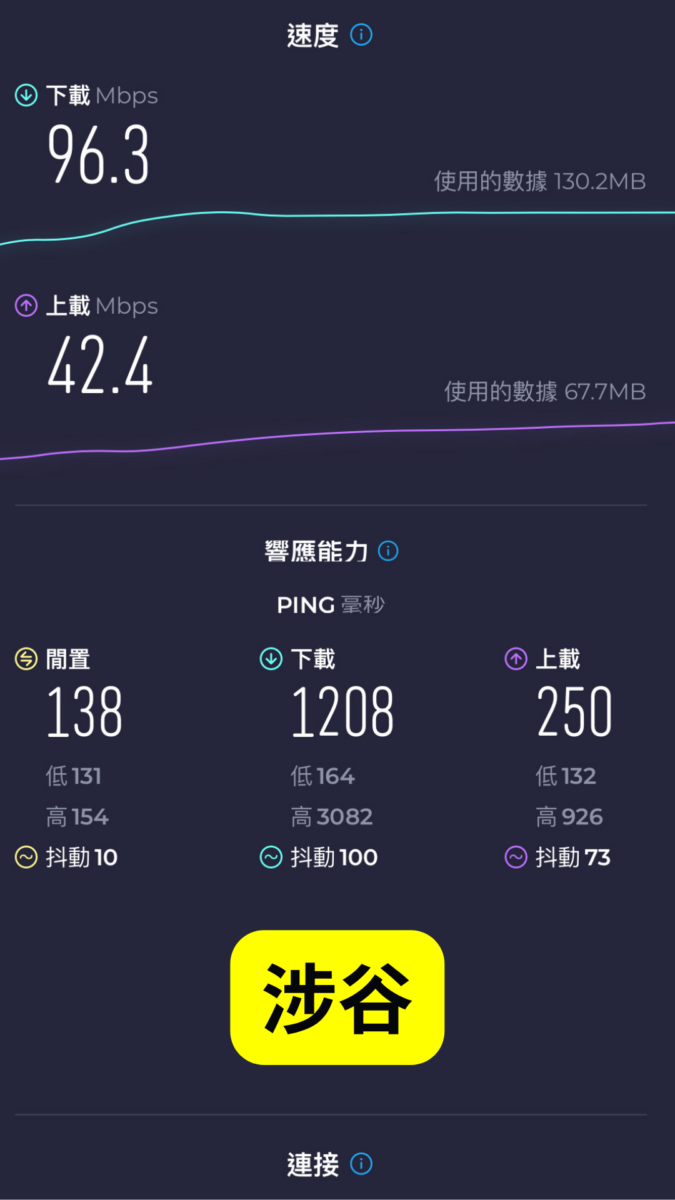Tap the info icon next to 連接
The width and height of the screenshot is (675, 1200).
tap(361, 1164)
